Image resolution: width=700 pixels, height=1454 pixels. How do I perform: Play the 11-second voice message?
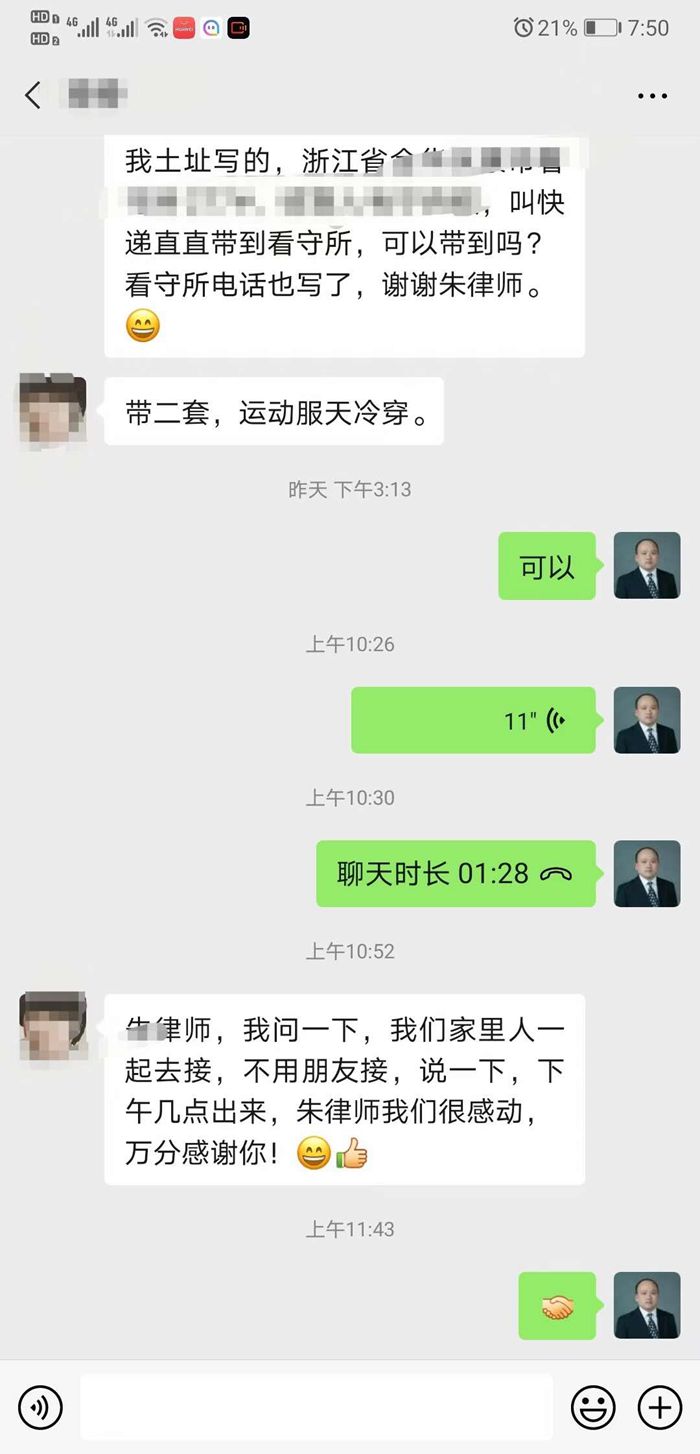coord(473,720)
